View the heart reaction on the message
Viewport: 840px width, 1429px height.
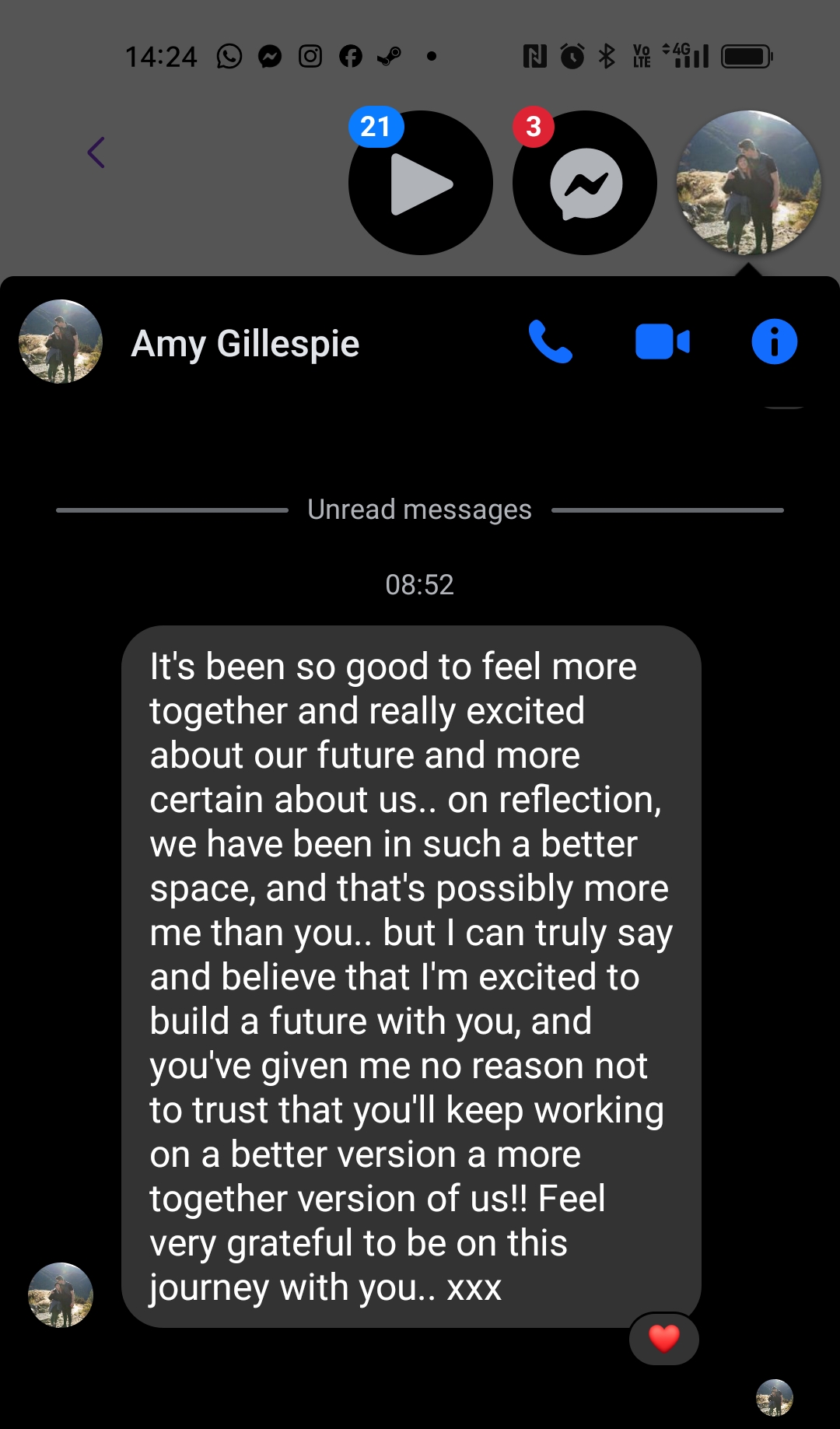pyautogui.click(x=663, y=1338)
